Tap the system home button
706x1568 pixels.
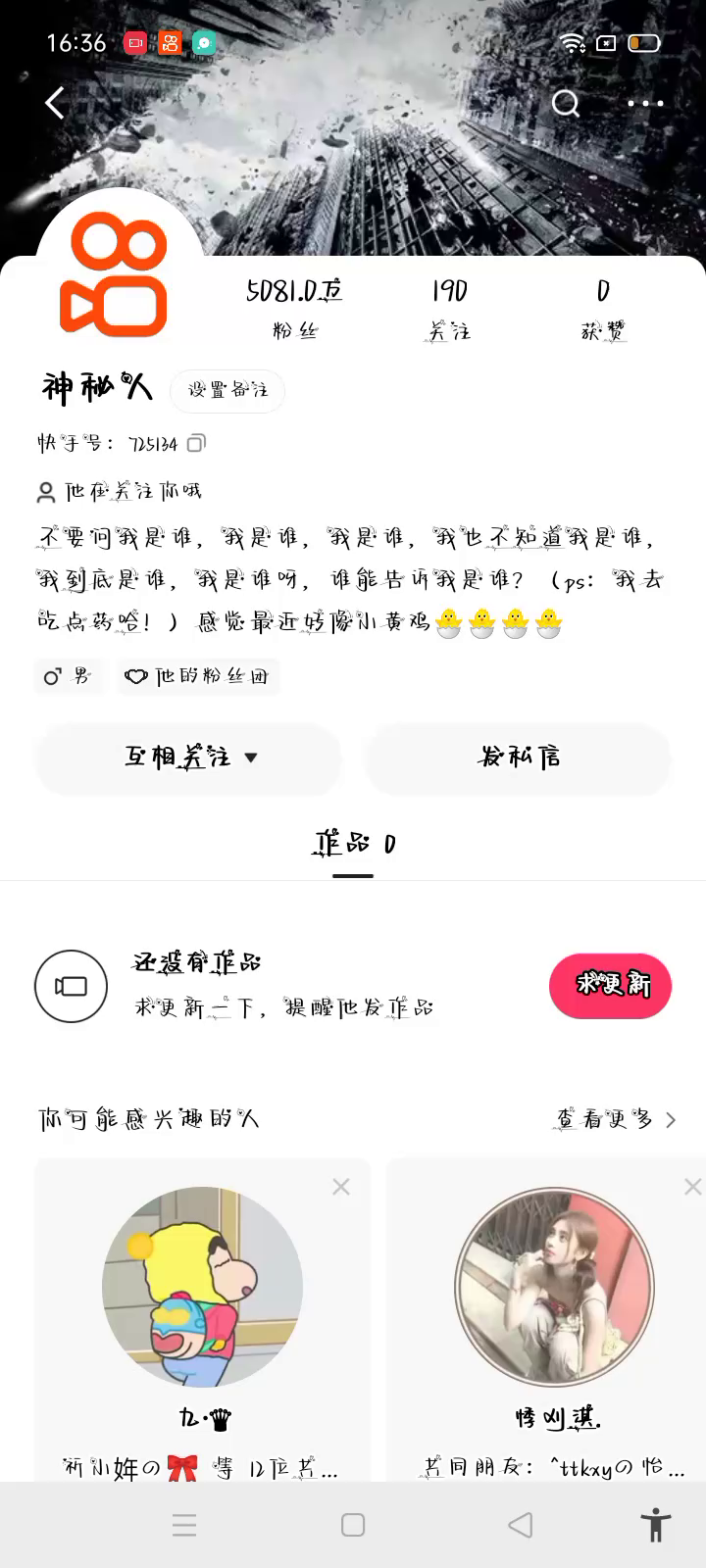pos(353,1525)
